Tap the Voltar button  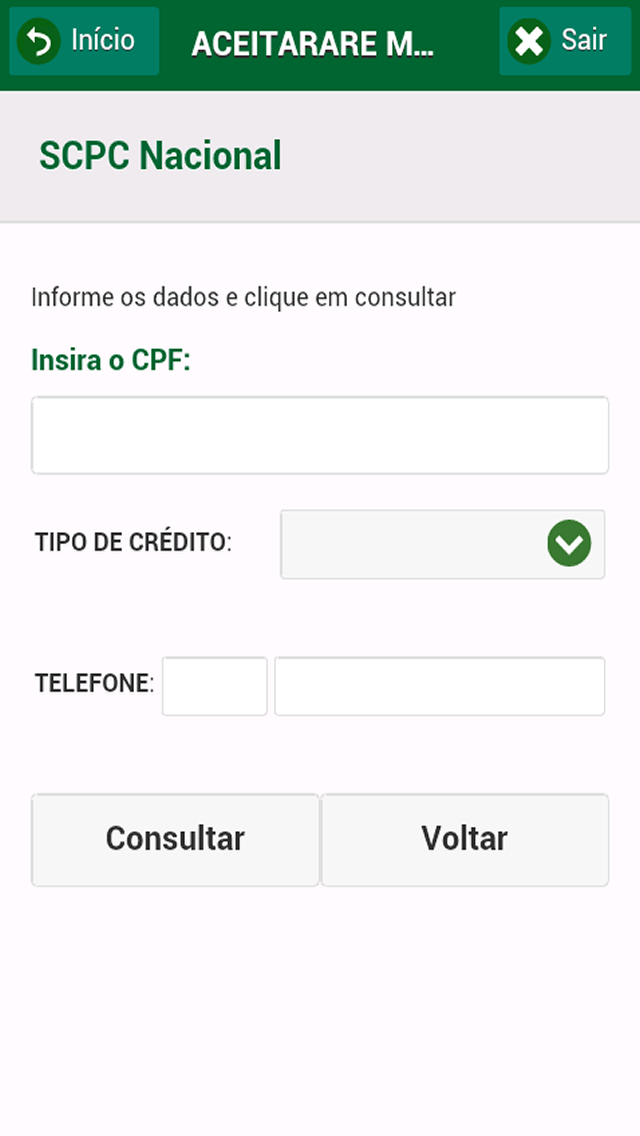coord(465,840)
